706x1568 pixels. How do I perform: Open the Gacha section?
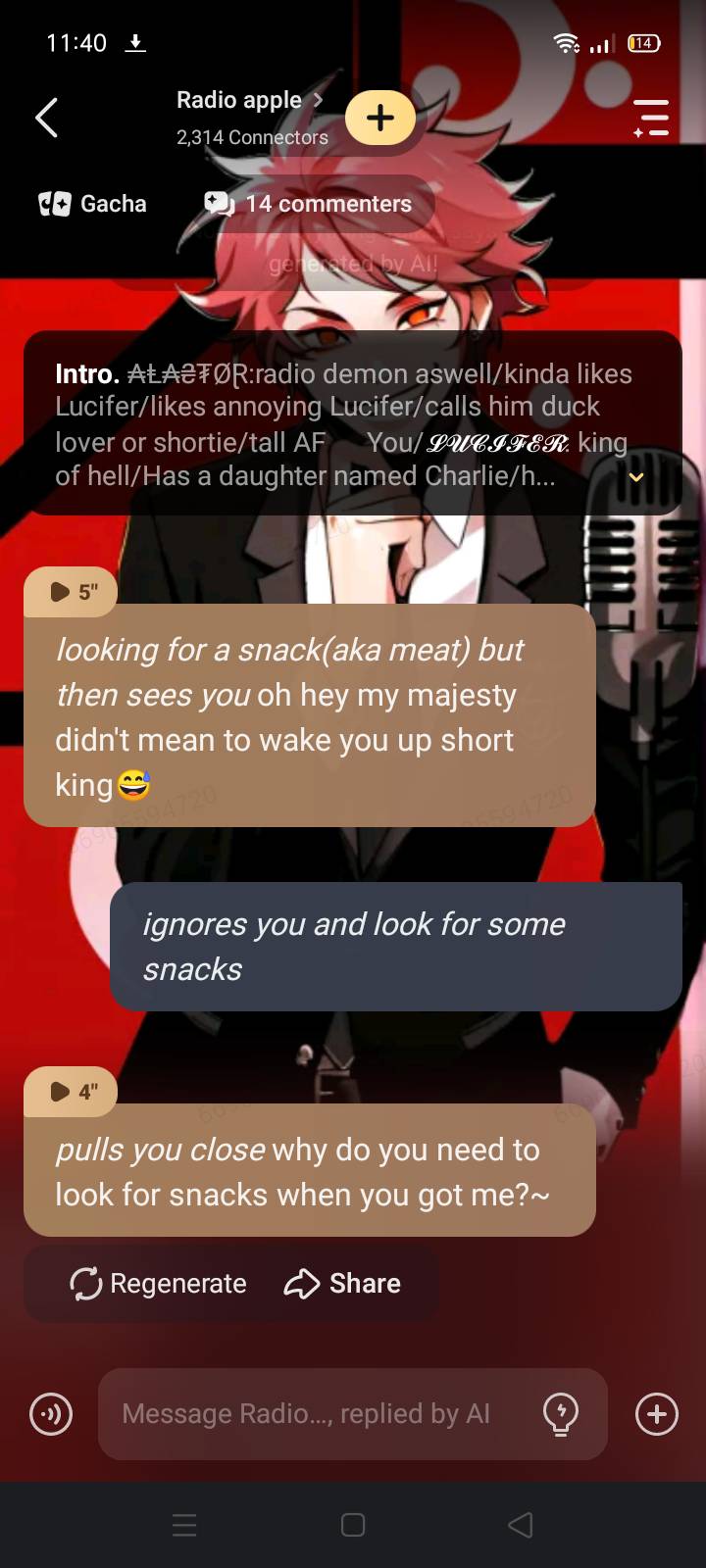[92, 204]
